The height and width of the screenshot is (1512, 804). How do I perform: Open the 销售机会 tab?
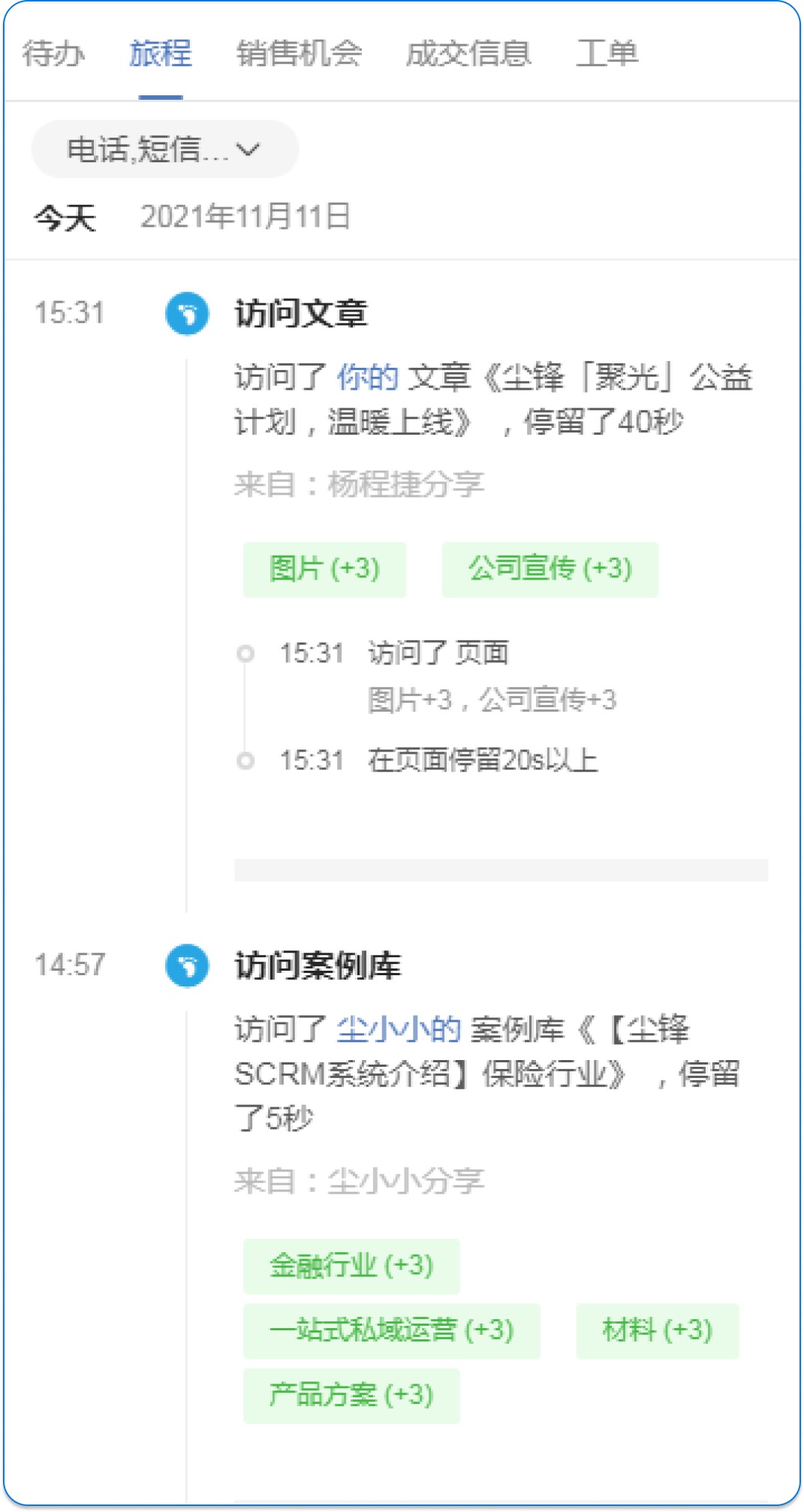[x=299, y=54]
